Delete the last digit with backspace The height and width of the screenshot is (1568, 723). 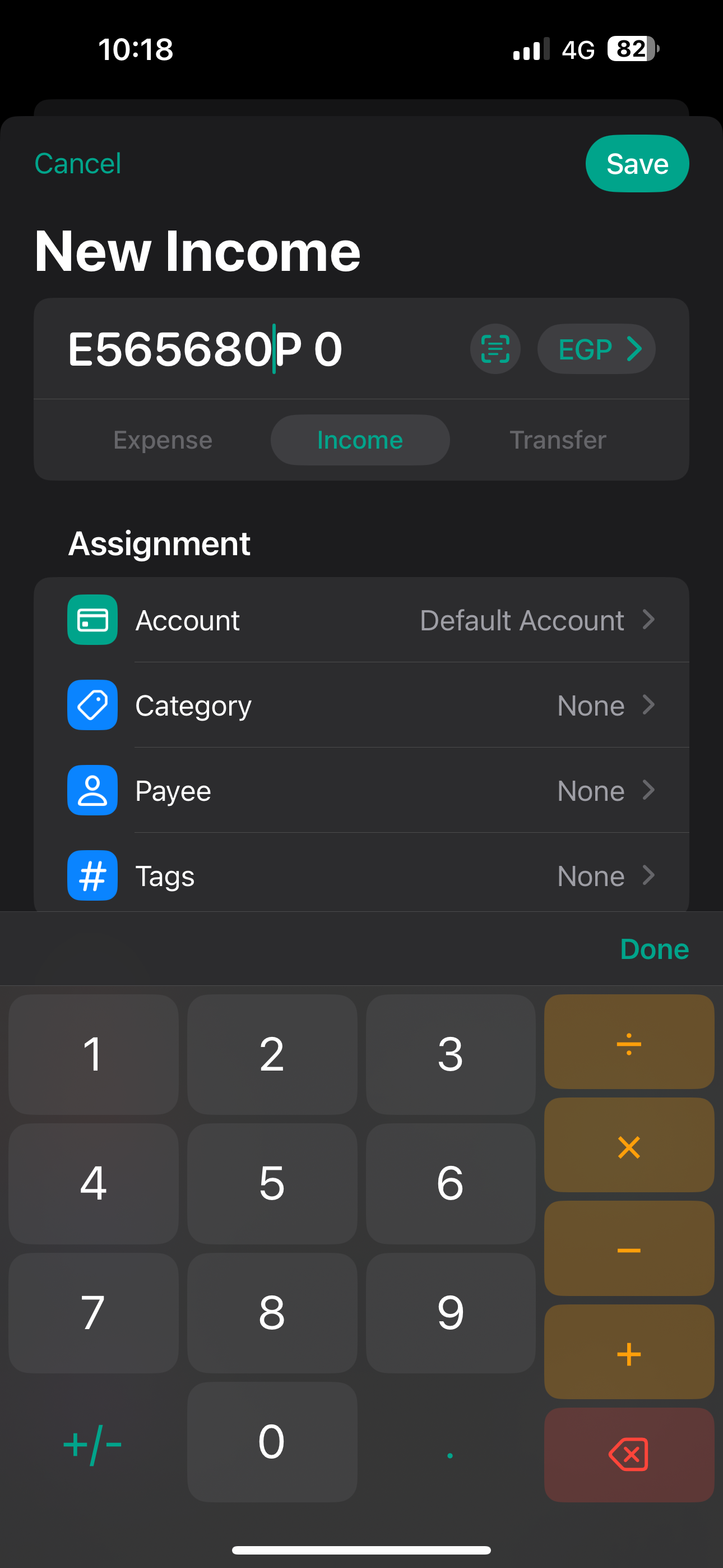tap(629, 1455)
